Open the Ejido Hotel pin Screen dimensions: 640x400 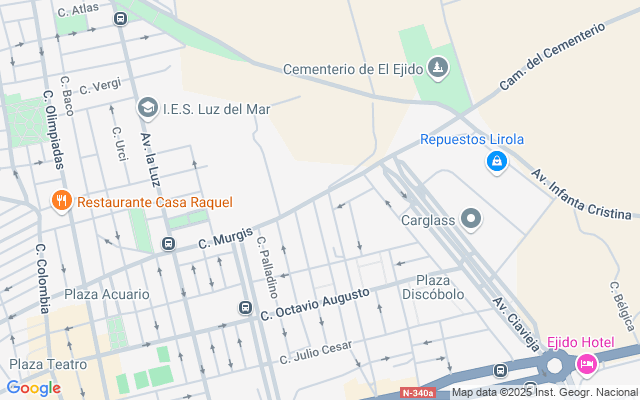[587, 364]
